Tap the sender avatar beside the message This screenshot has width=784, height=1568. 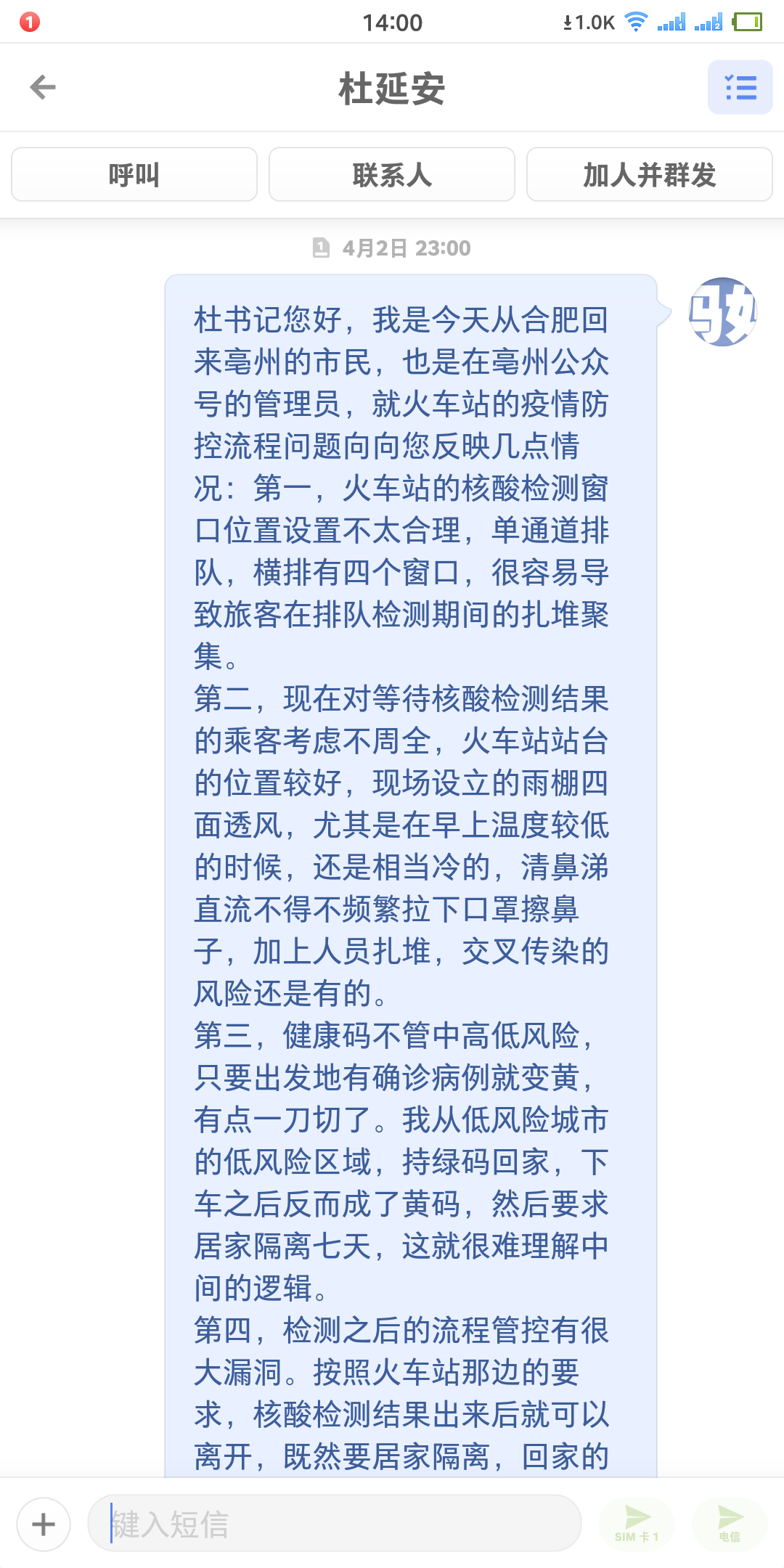click(722, 311)
